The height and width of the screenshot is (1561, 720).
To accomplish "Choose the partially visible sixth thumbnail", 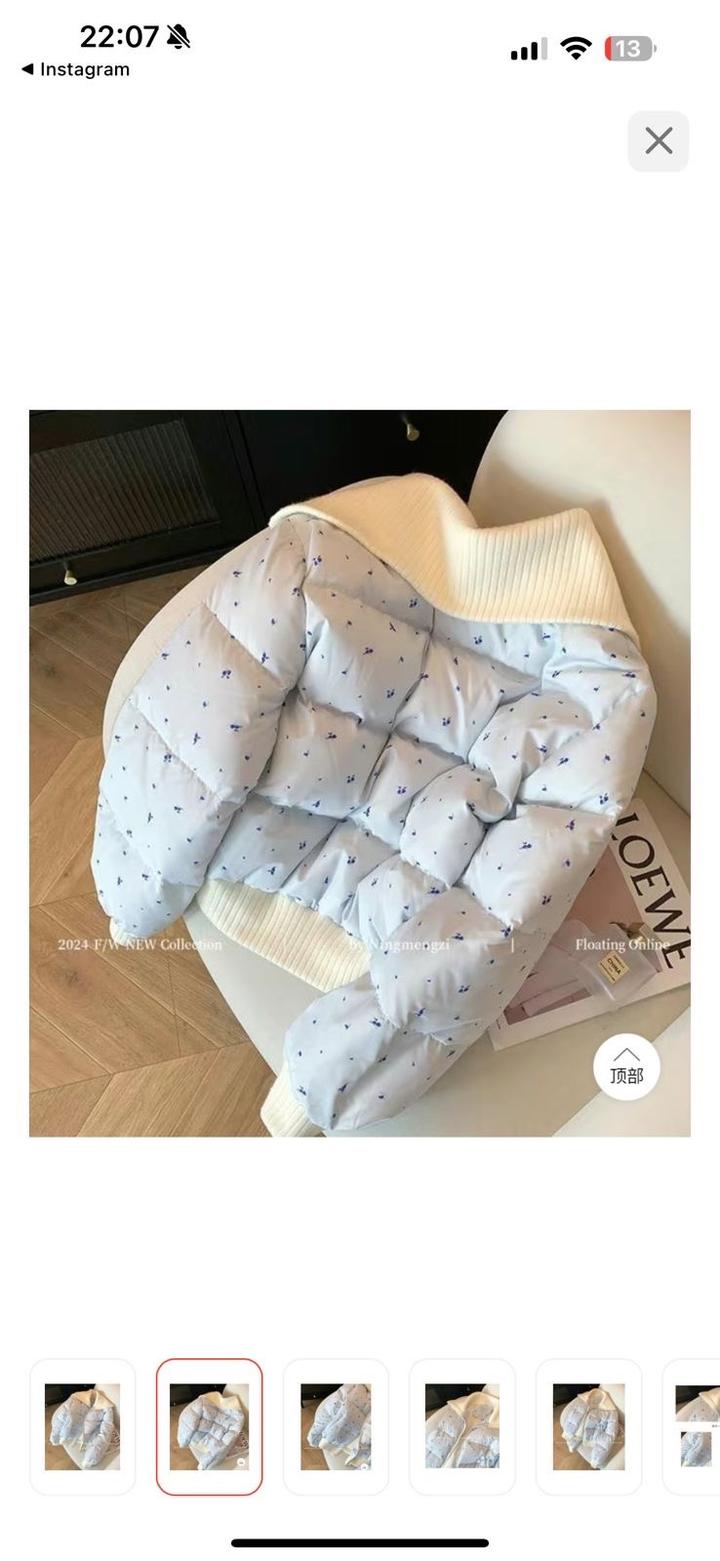I will click(695, 1426).
